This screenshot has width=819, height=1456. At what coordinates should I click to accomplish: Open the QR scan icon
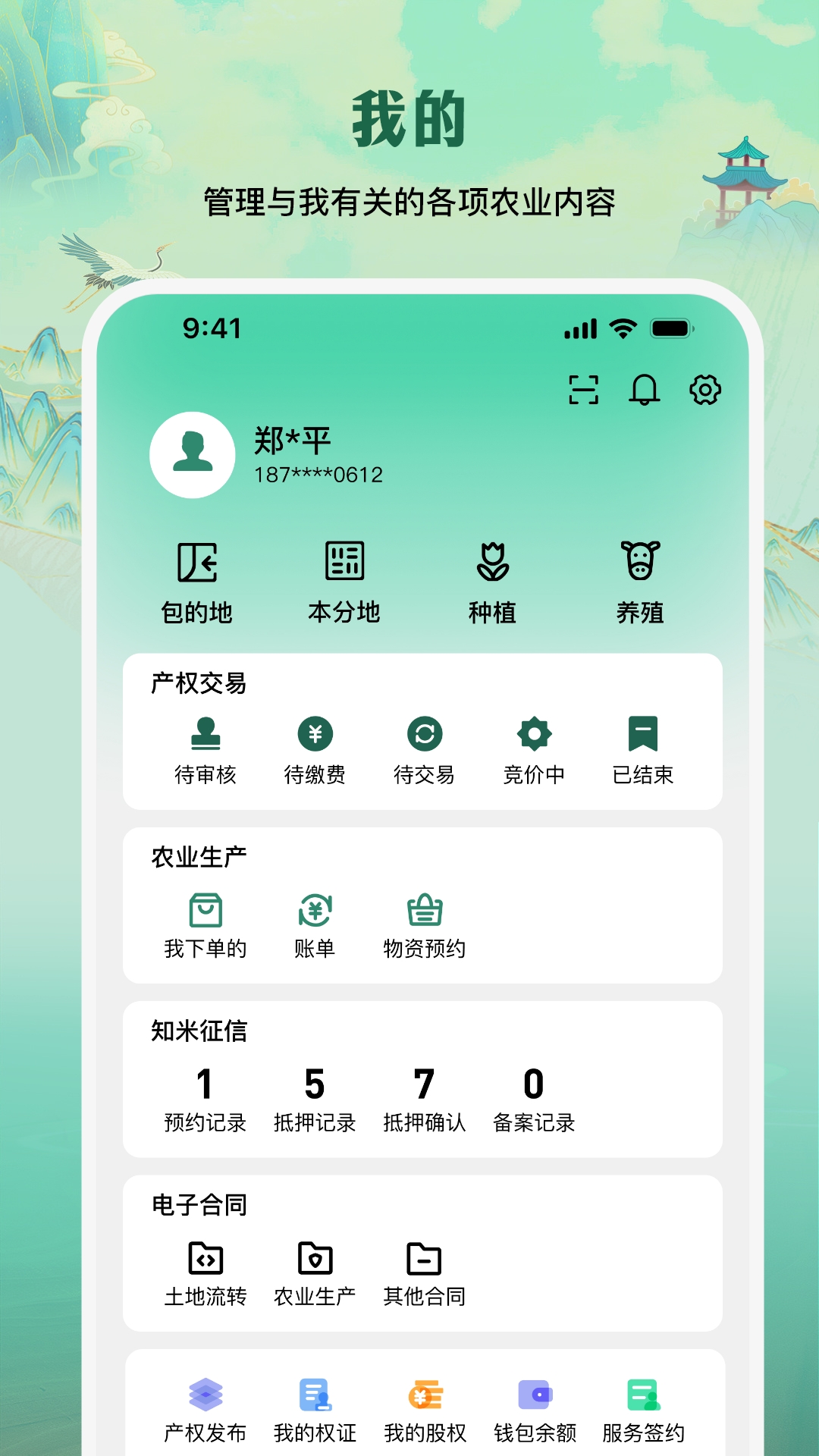[x=585, y=390]
